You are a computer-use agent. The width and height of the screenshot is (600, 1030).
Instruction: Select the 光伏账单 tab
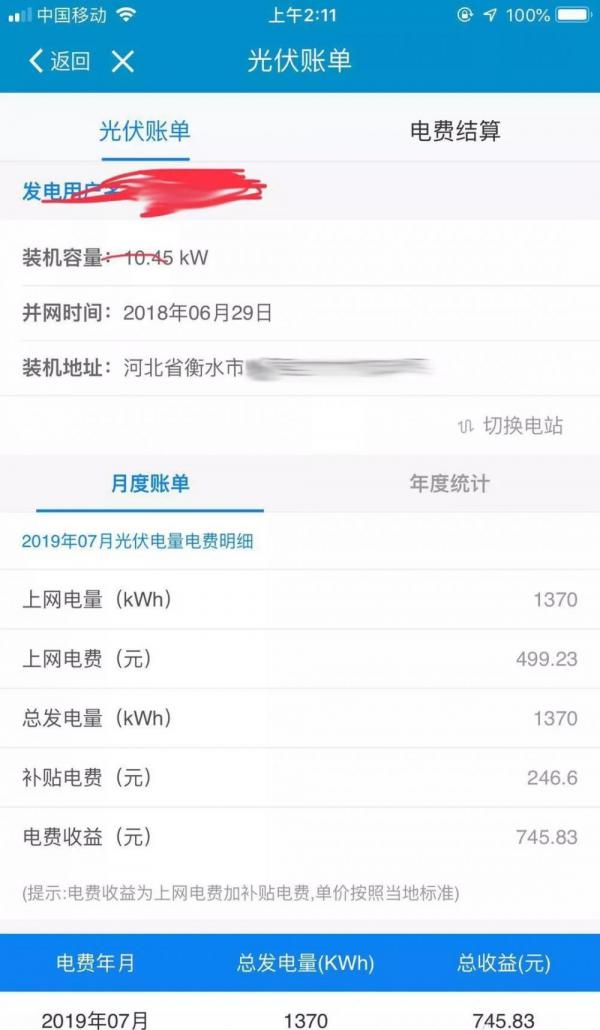coord(145,130)
